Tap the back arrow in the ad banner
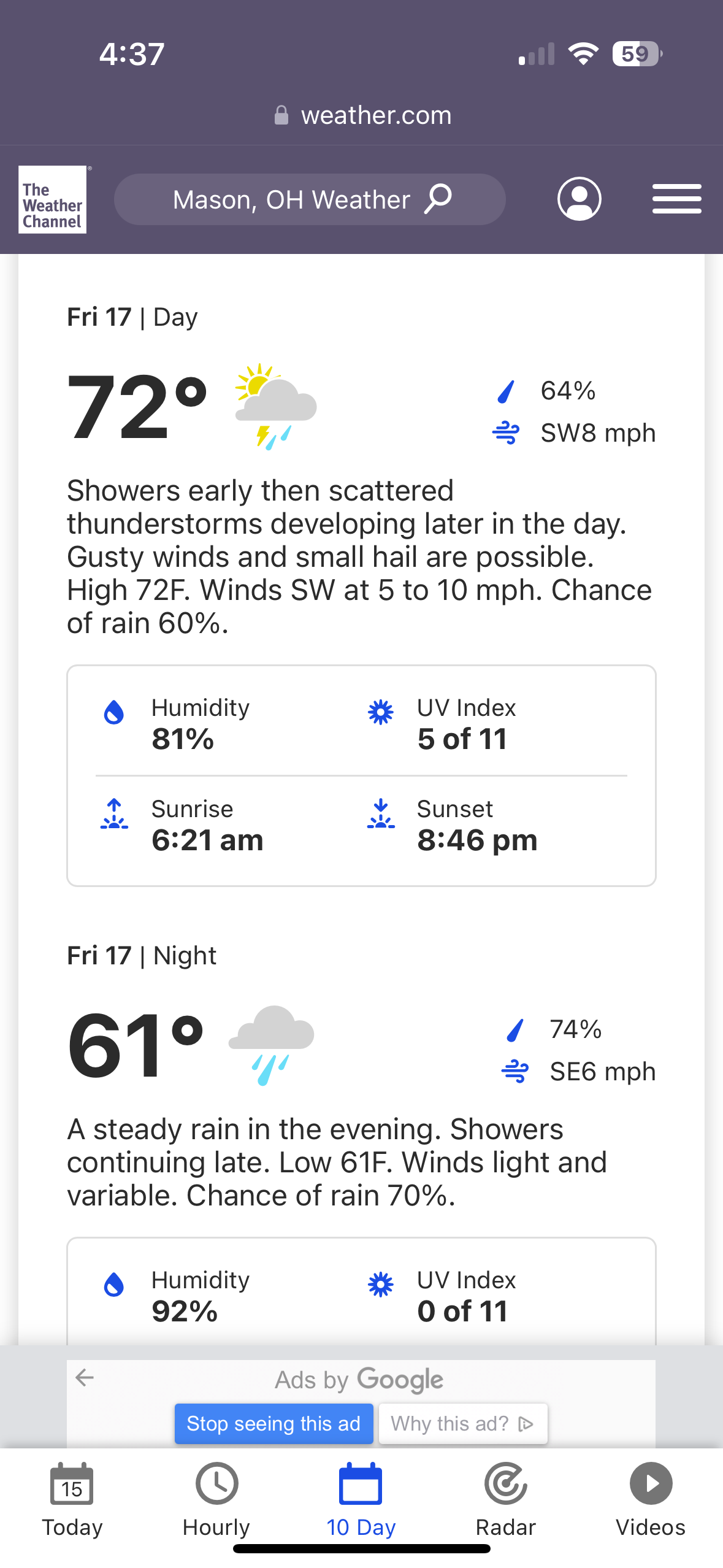Screen dimensions: 723x1568 pyautogui.click(x=85, y=1378)
